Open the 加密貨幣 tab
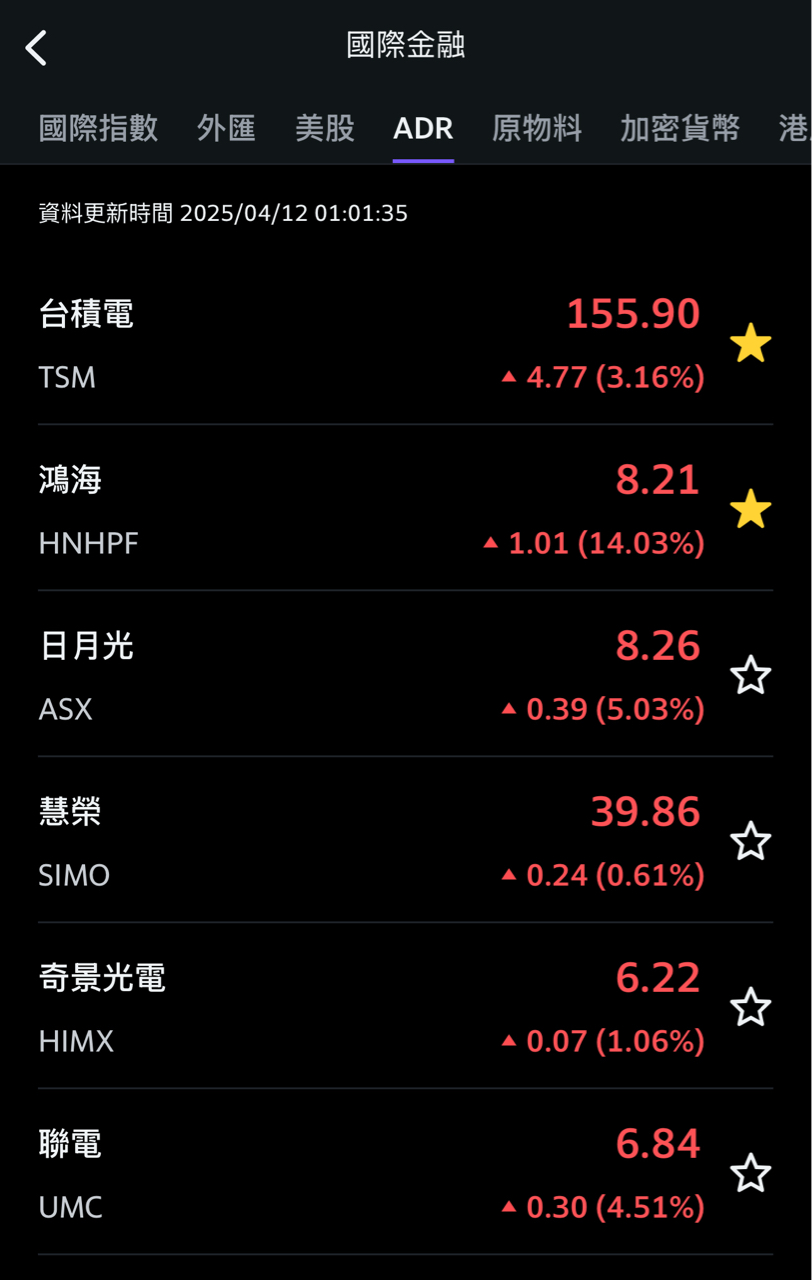812x1280 pixels. click(x=680, y=128)
